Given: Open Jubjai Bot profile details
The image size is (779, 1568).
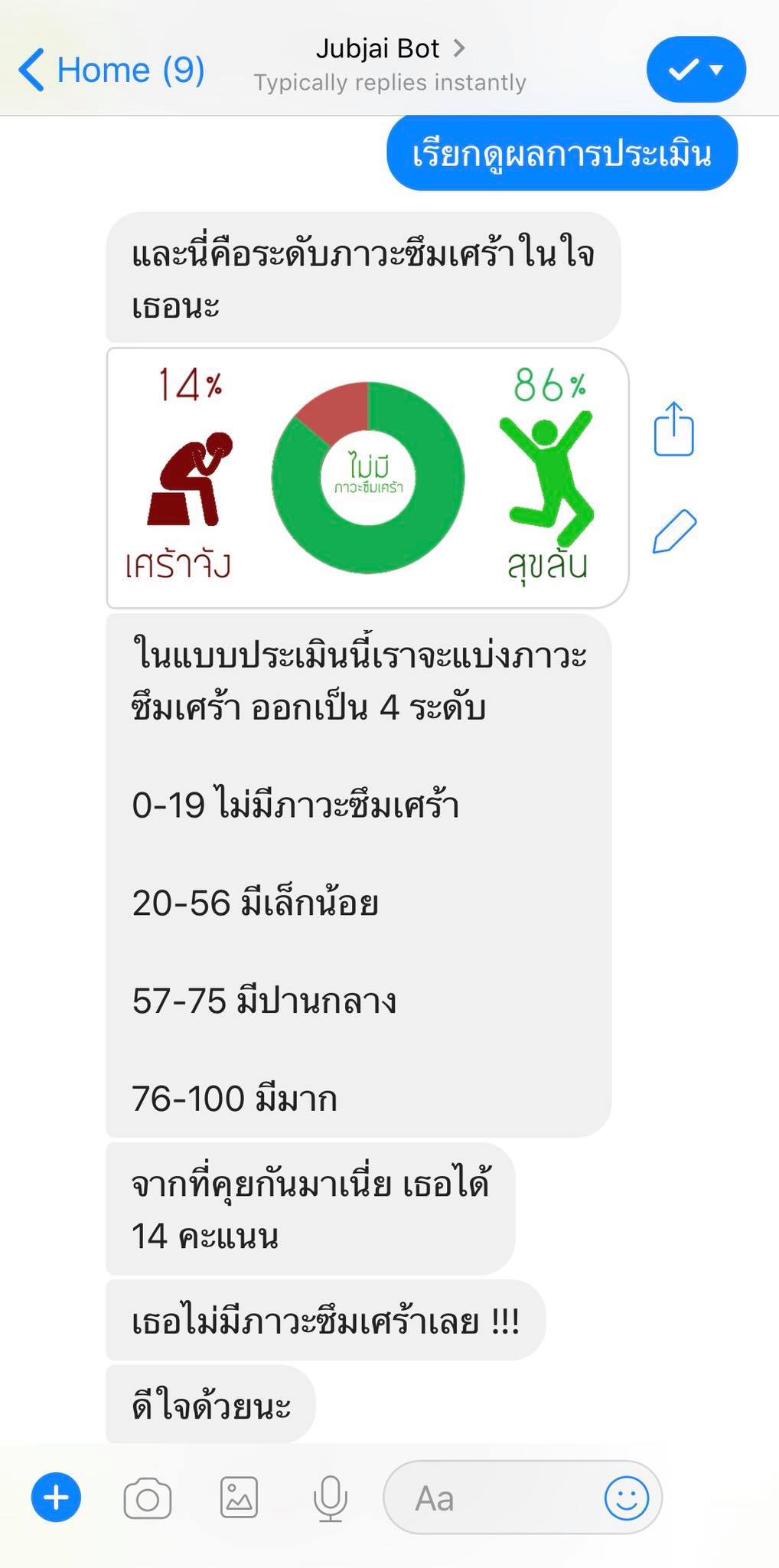Looking at the screenshot, I should pyautogui.click(x=389, y=51).
